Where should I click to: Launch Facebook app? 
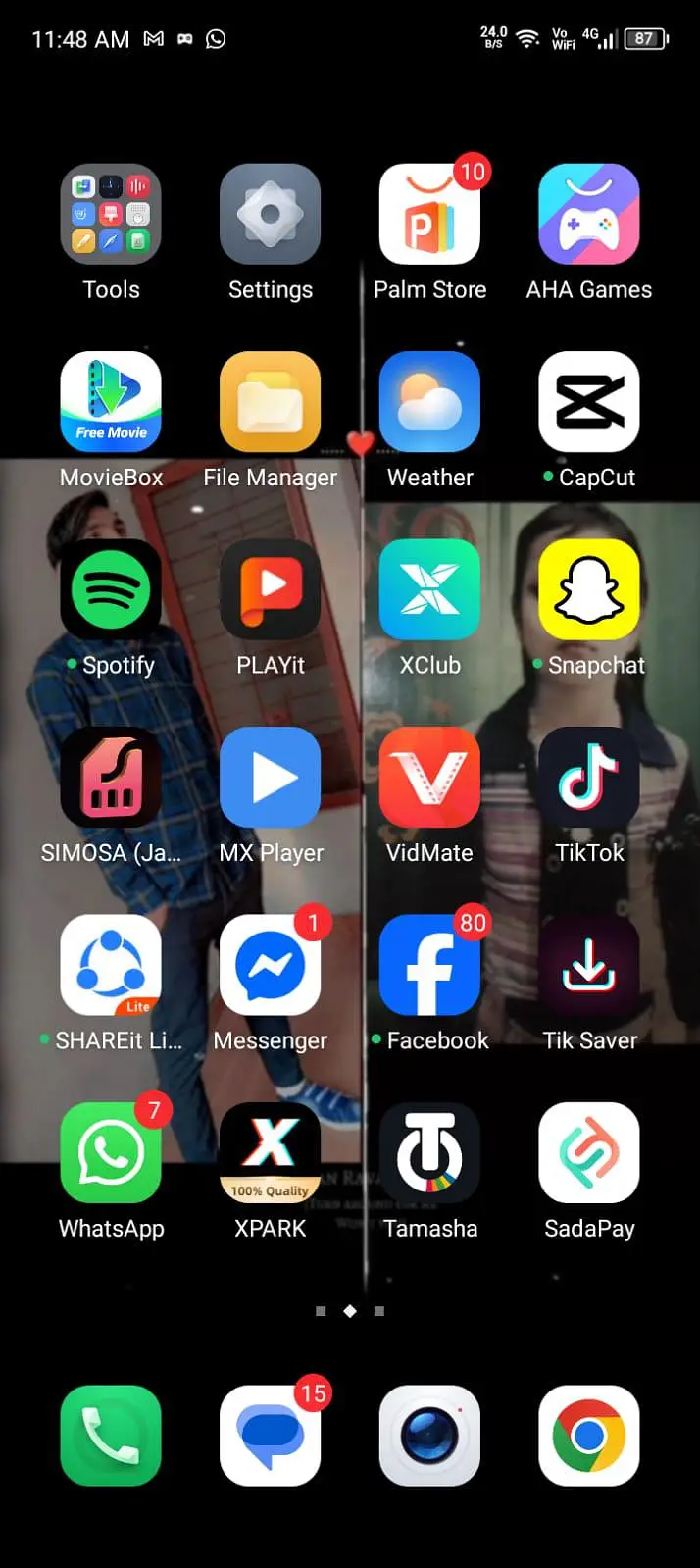tap(429, 965)
